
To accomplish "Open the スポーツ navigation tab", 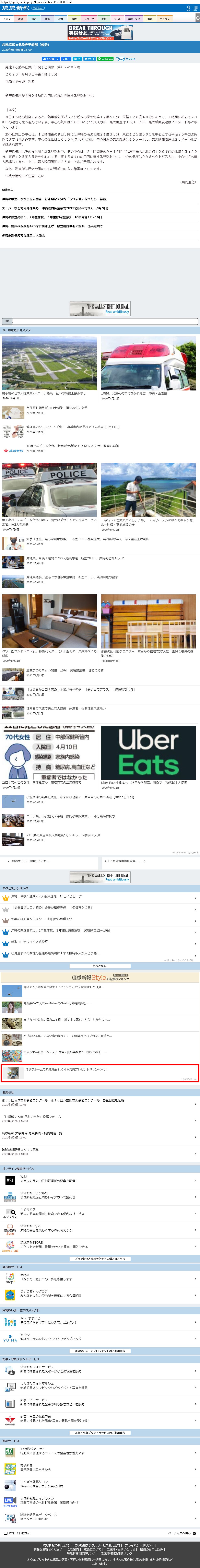I will pos(89,19).
